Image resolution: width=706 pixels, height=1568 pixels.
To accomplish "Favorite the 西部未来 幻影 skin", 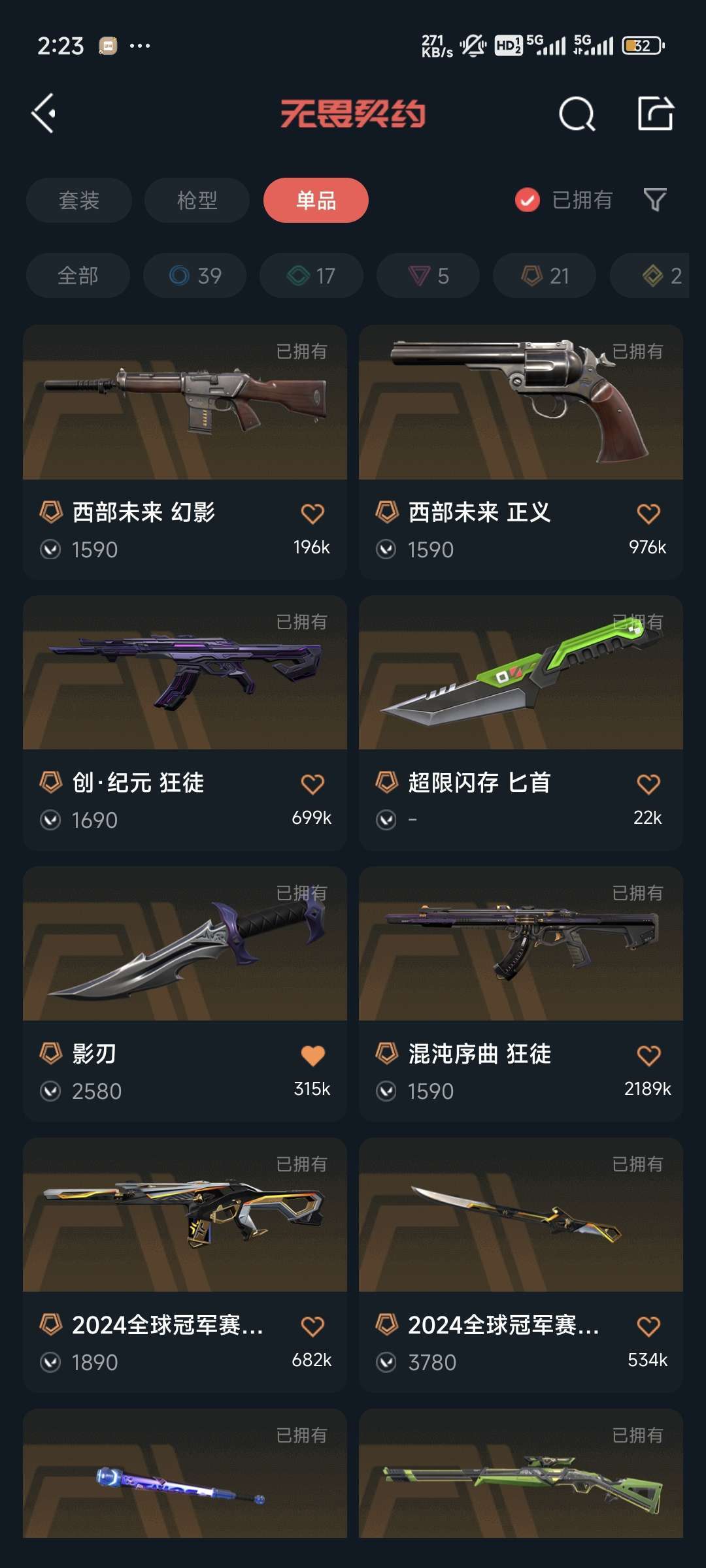I will click(x=313, y=514).
